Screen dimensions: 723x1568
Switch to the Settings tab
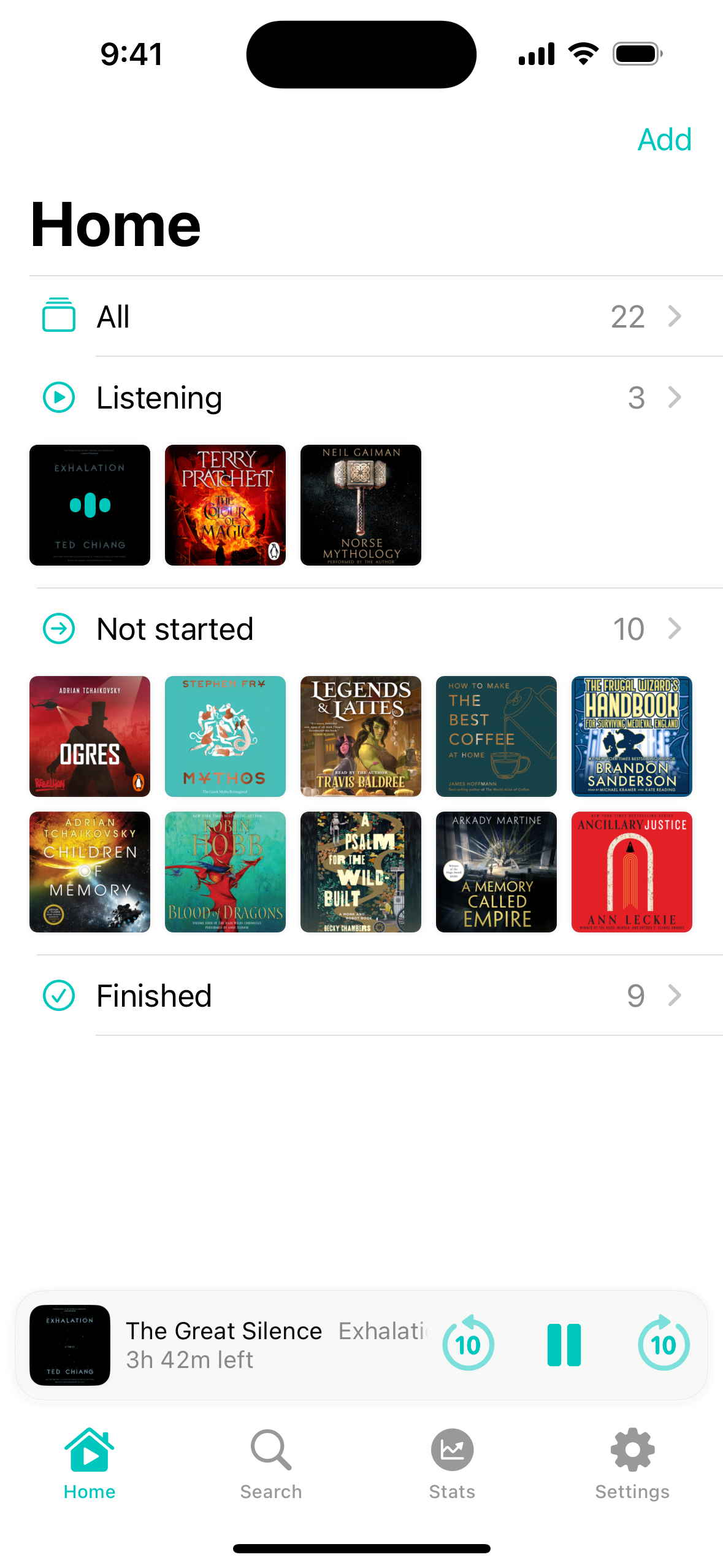coord(632,1464)
